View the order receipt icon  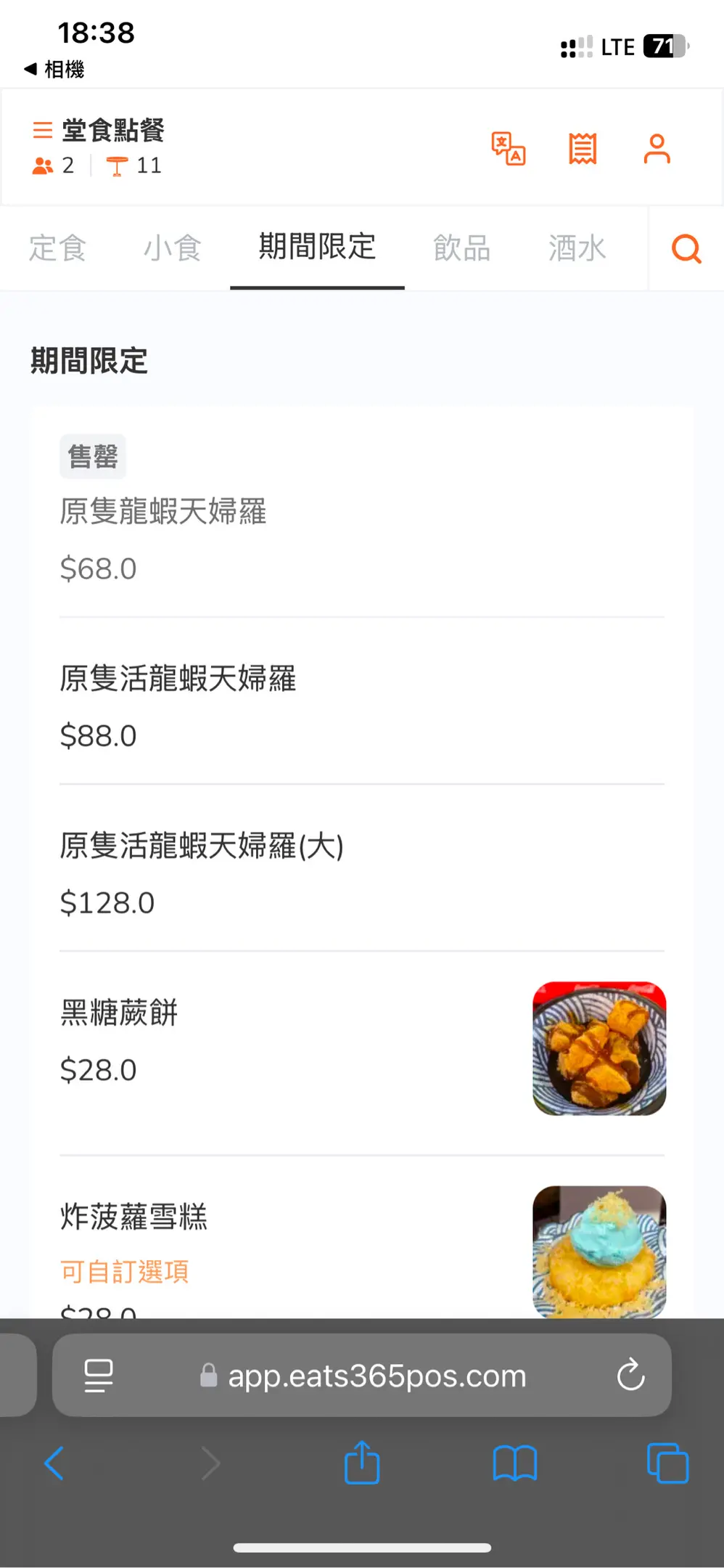[x=583, y=149]
